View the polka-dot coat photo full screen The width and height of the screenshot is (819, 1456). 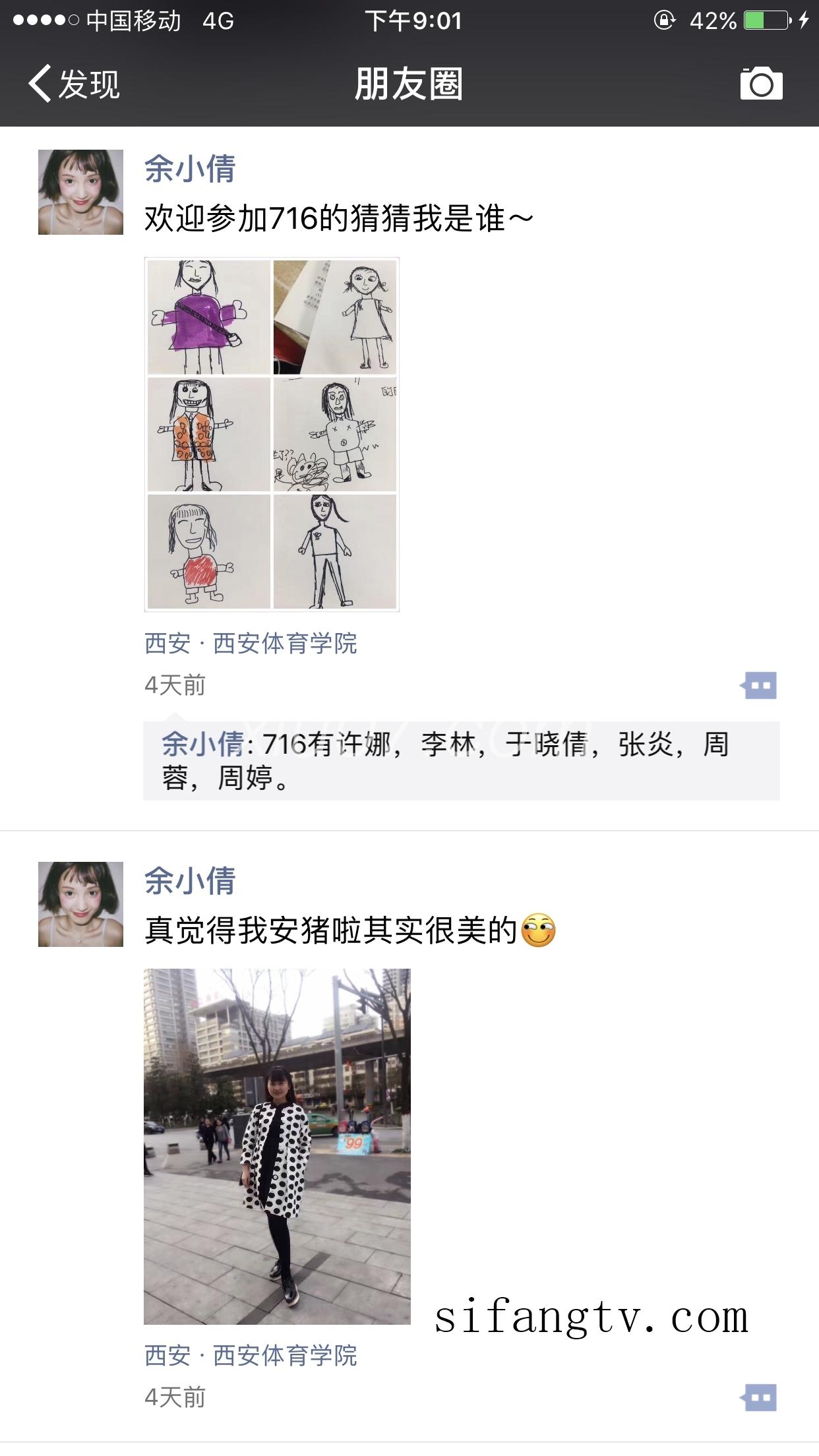pos(277,1146)
